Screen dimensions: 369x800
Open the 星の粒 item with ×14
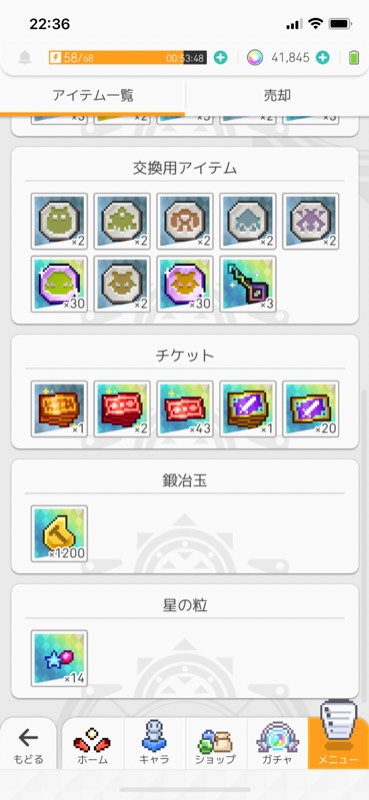coord(59,658)
